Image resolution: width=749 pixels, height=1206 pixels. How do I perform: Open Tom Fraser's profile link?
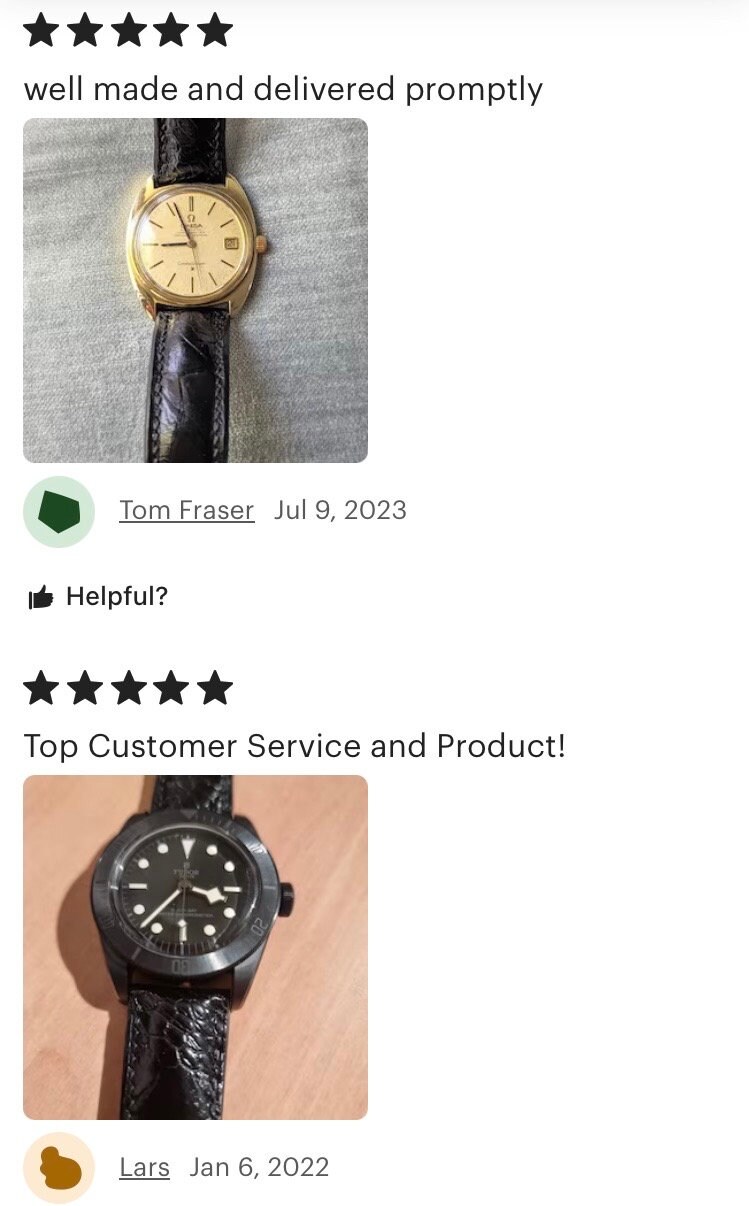(186, 510)
